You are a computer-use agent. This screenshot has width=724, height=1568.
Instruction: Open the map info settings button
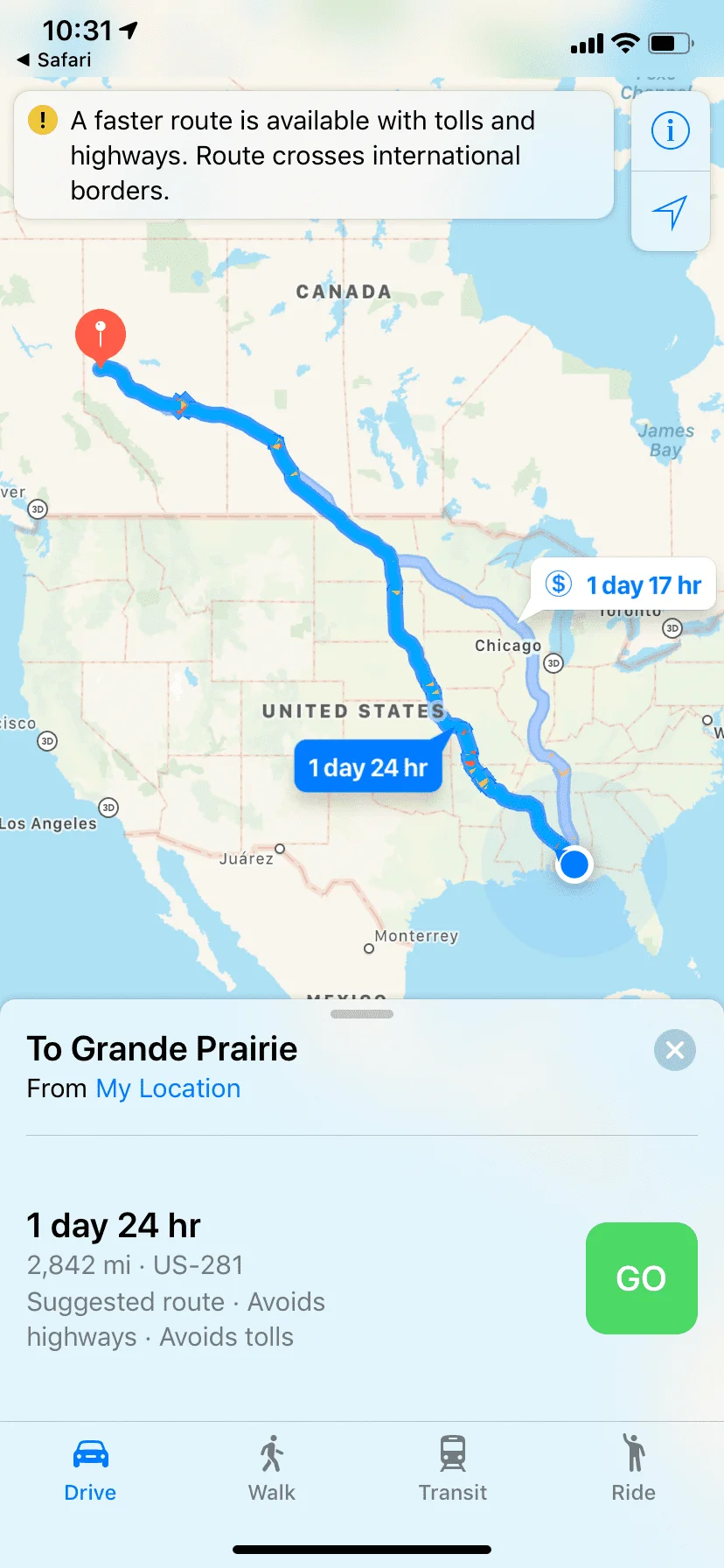(x=670, y=131)
